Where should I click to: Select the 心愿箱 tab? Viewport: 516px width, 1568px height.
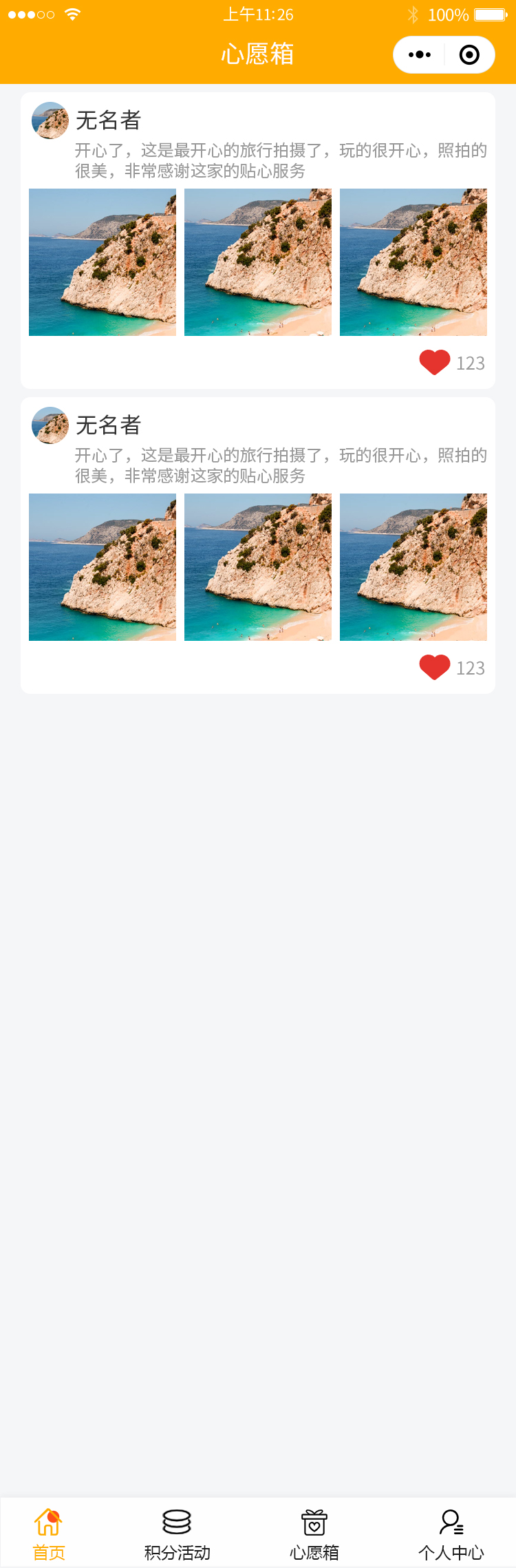click(314, 1534)
